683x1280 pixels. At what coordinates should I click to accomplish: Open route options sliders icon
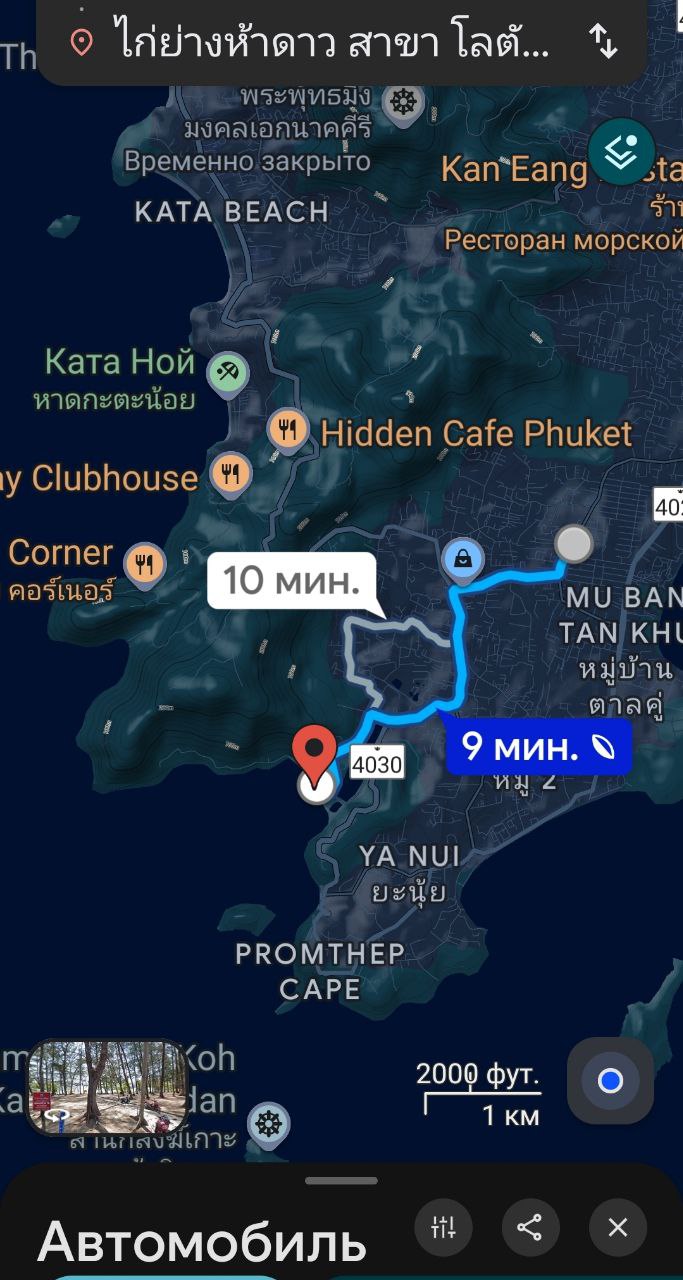pyautogui.click(x=443, y=1227)
